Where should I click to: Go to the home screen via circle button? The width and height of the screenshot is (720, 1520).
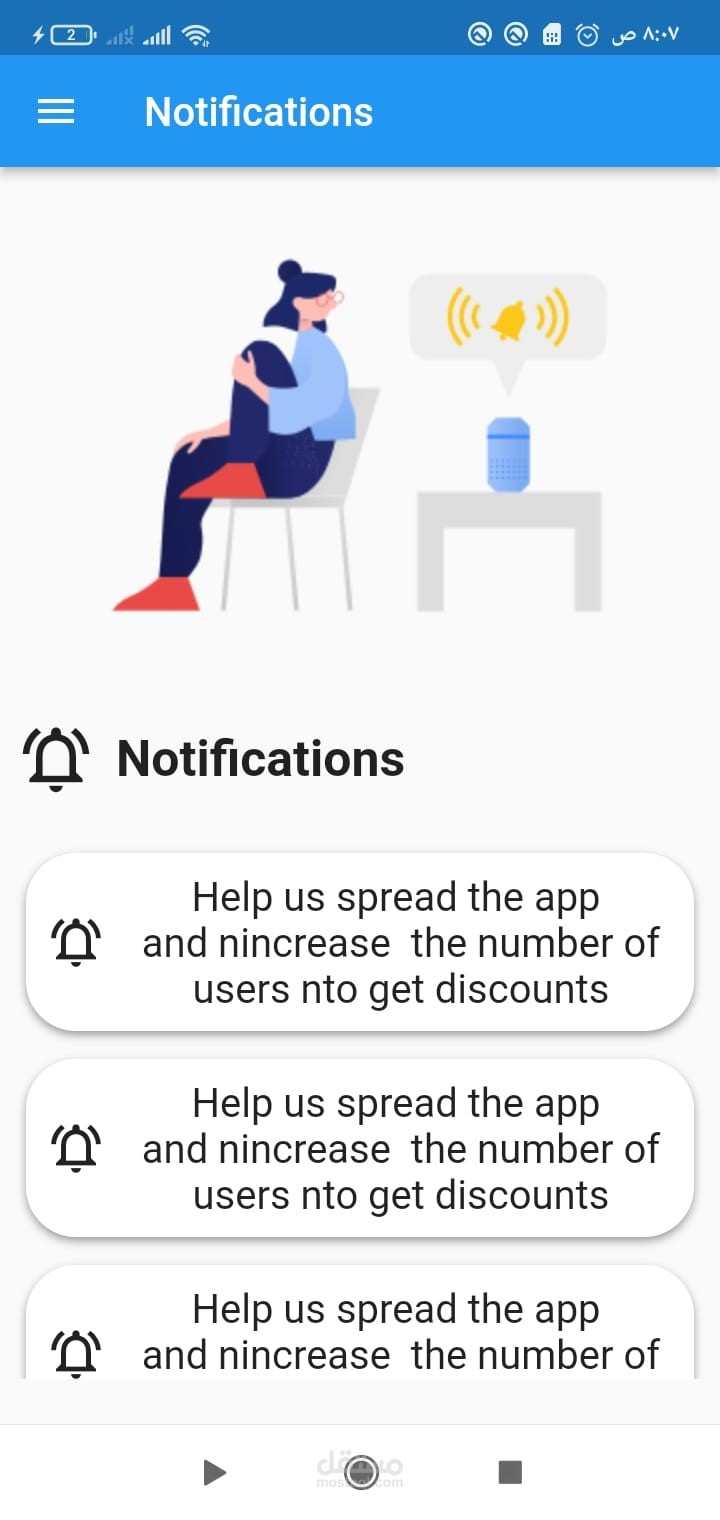(x=361, y=1472)
